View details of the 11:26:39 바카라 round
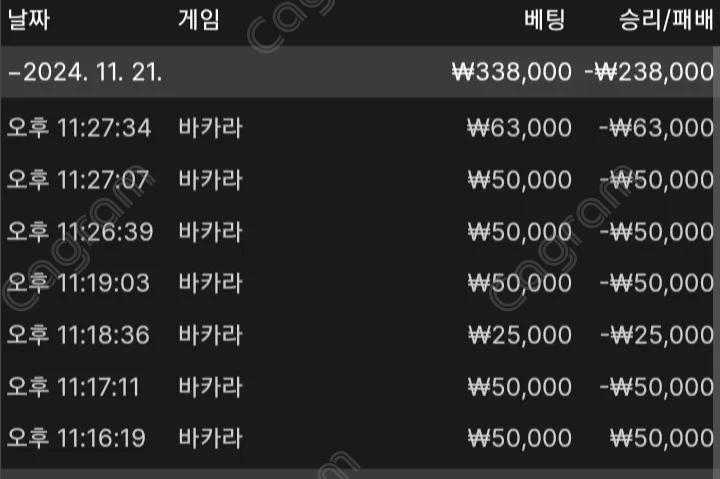The width and height of the screenshot is (720, 479). coord(360,232)
